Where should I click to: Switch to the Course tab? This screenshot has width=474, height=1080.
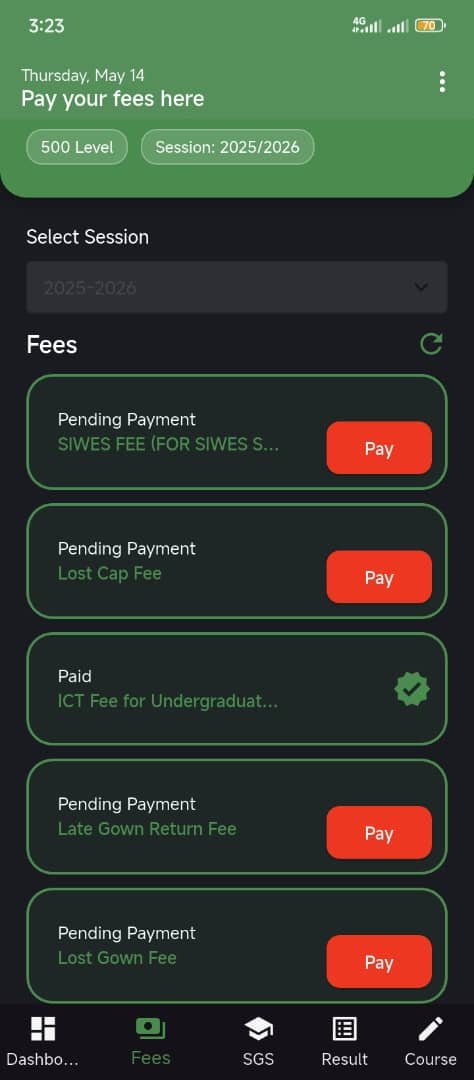pyautogui.click(x=431, y=1042)
